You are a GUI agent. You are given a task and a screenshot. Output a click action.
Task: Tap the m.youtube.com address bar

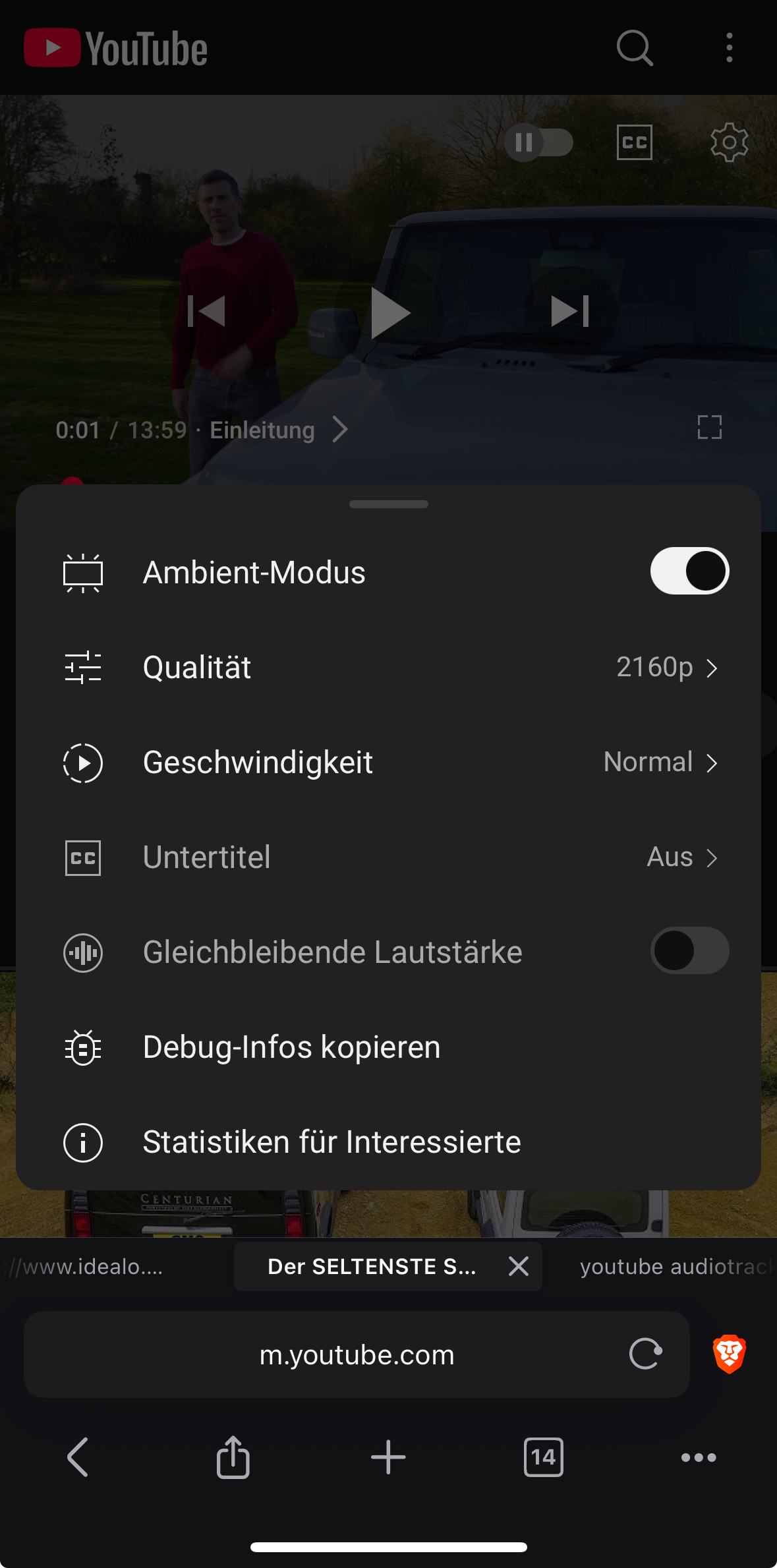(x=356, y=1355)
